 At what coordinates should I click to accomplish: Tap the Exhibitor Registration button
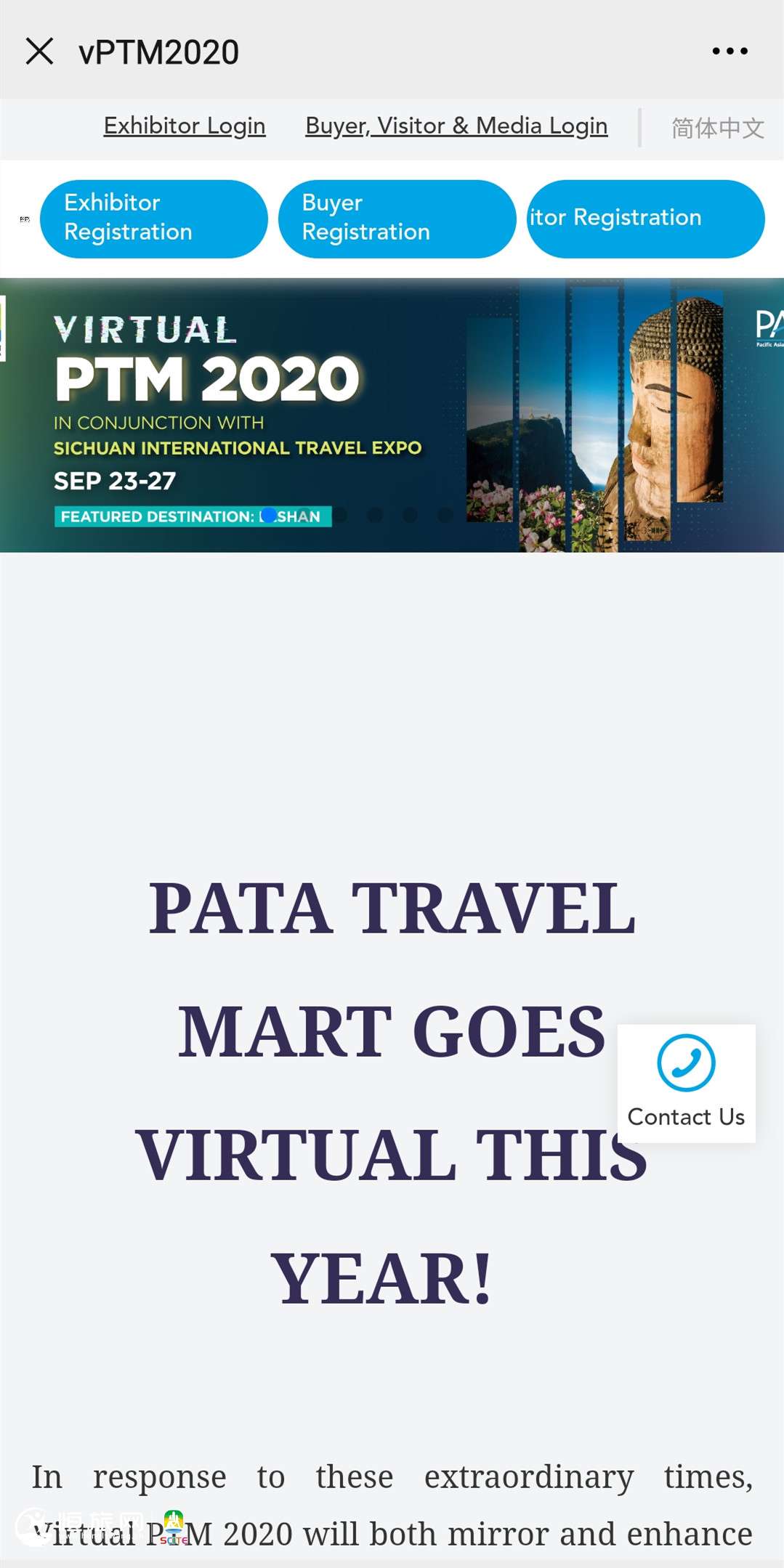(x=153, y=219)
